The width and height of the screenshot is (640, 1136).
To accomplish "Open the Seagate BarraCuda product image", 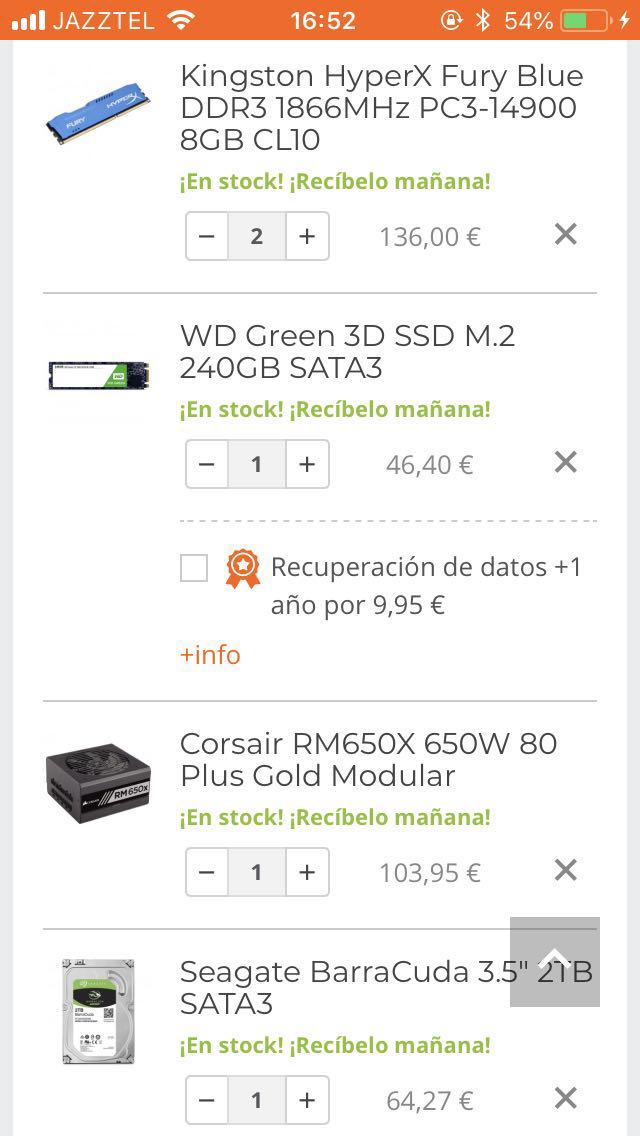I will click(98, 1012).
